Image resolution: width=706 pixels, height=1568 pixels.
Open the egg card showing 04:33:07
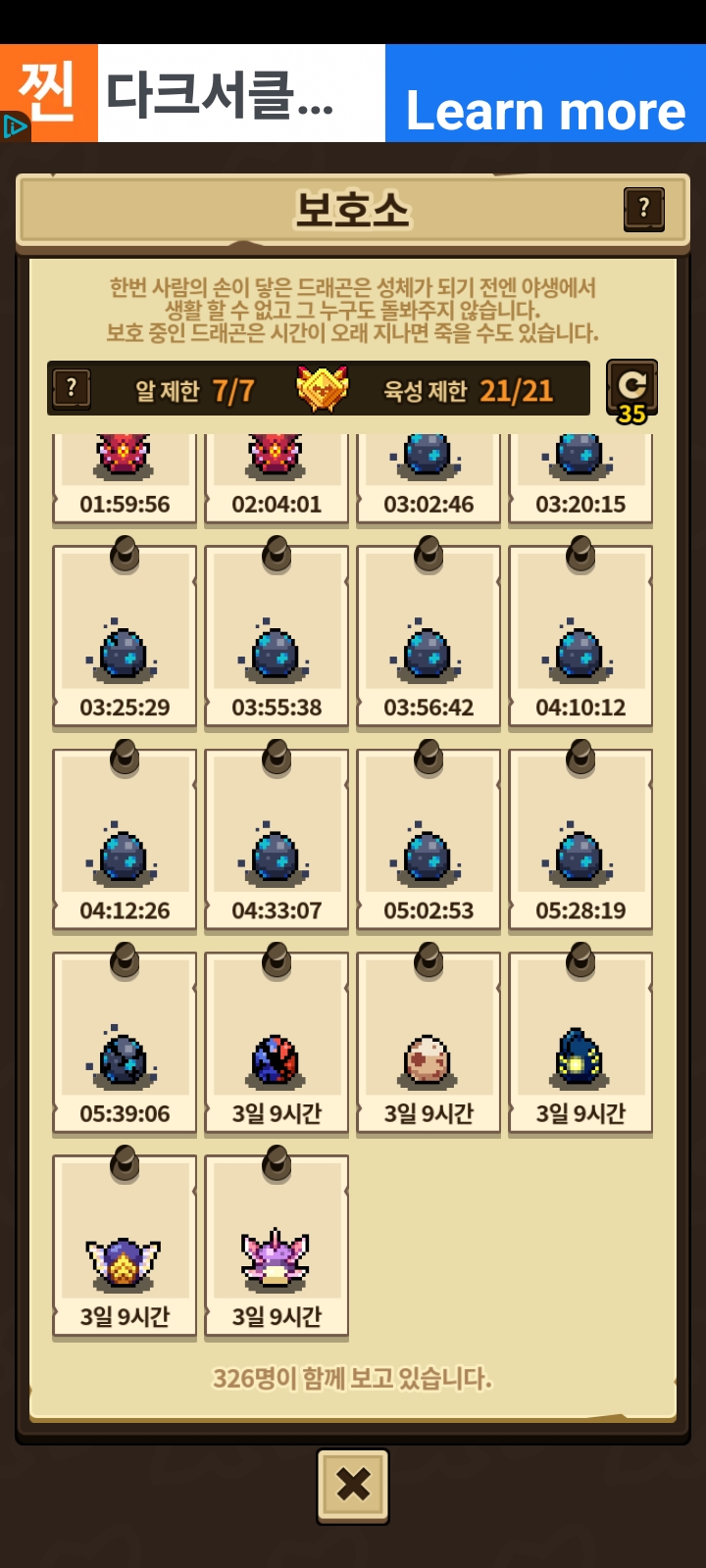click(x=277, y=840)
